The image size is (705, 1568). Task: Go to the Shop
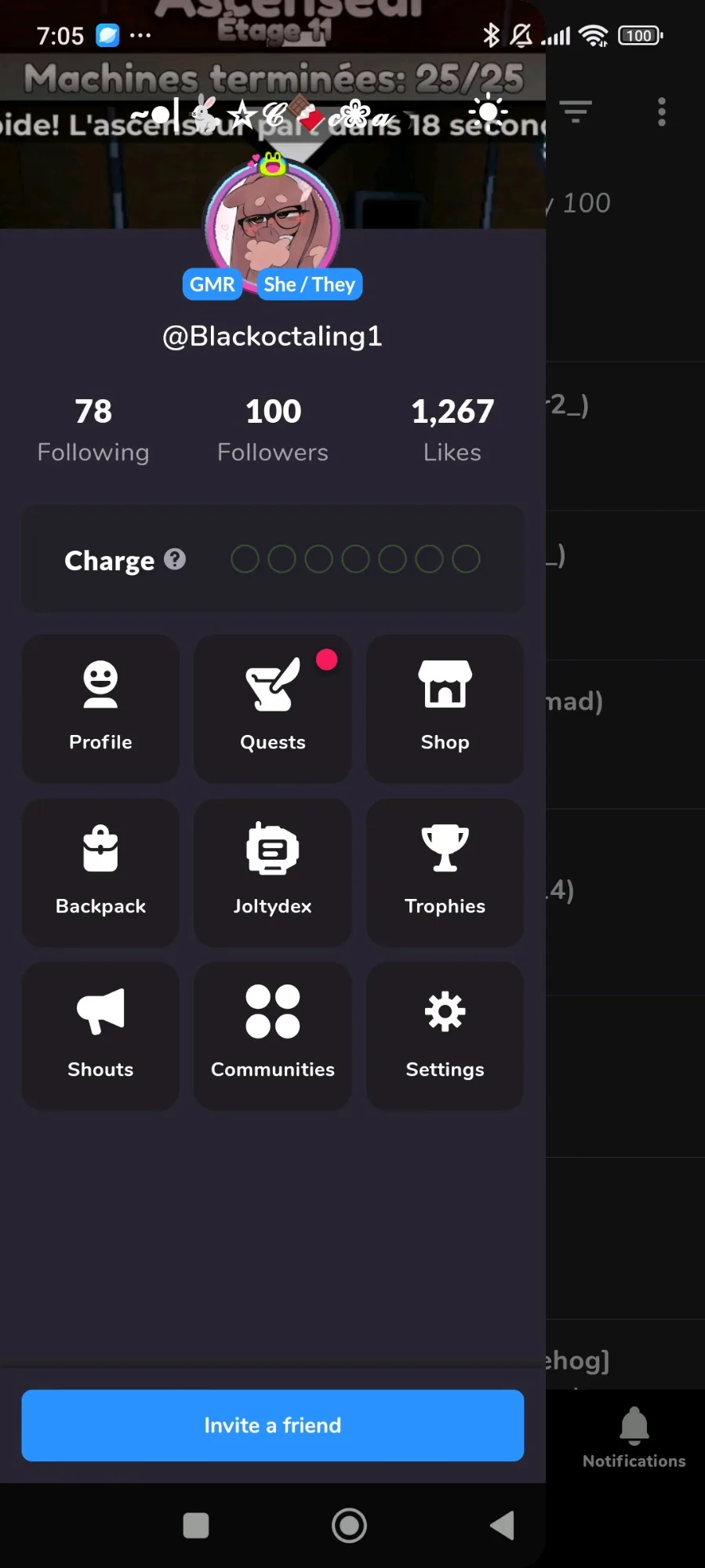445,708
